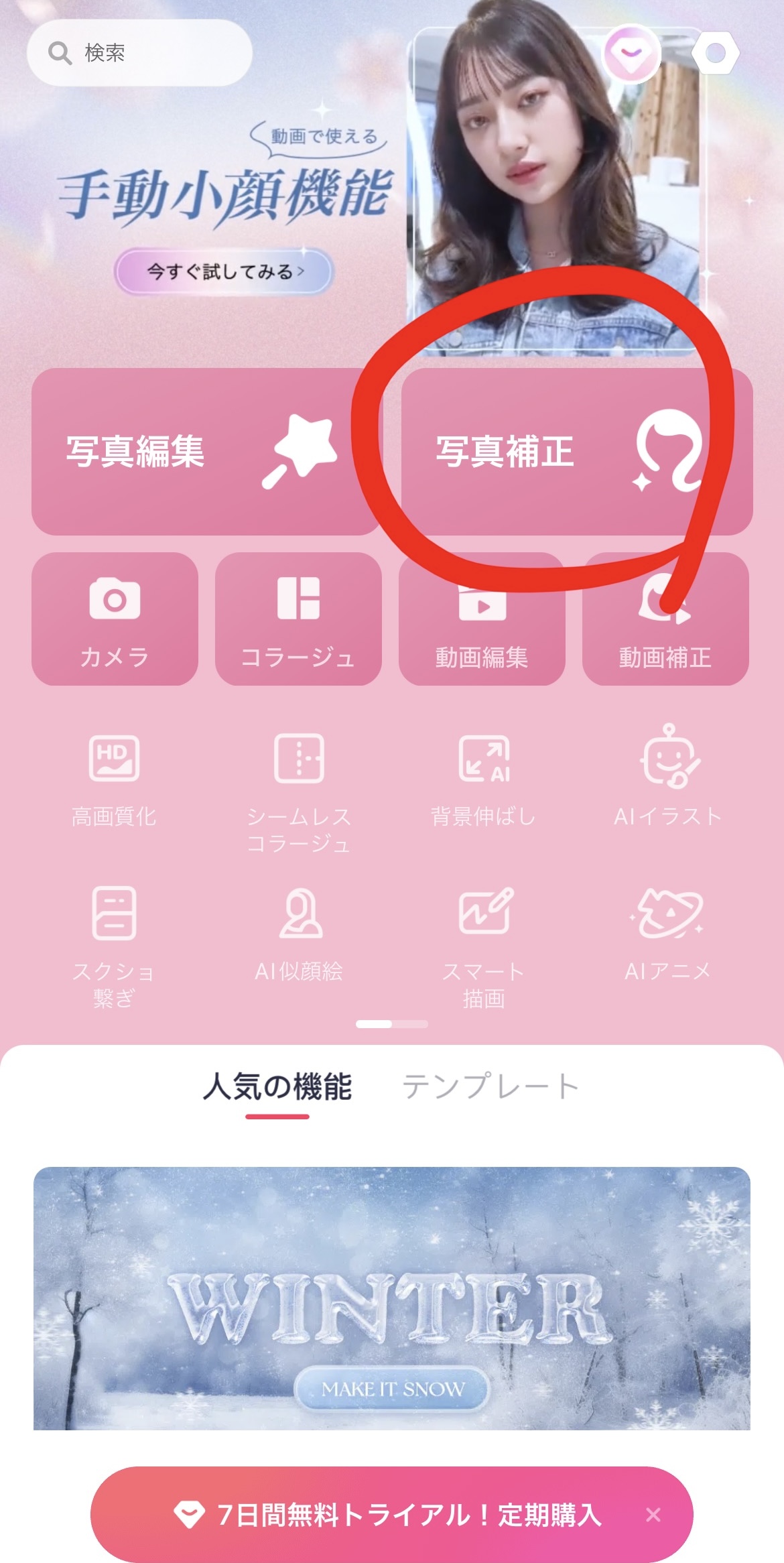784x1563 pixels.
Task: Select シームレスコラージュ tool
Action: pyautogui.click(x=299, y=794)
